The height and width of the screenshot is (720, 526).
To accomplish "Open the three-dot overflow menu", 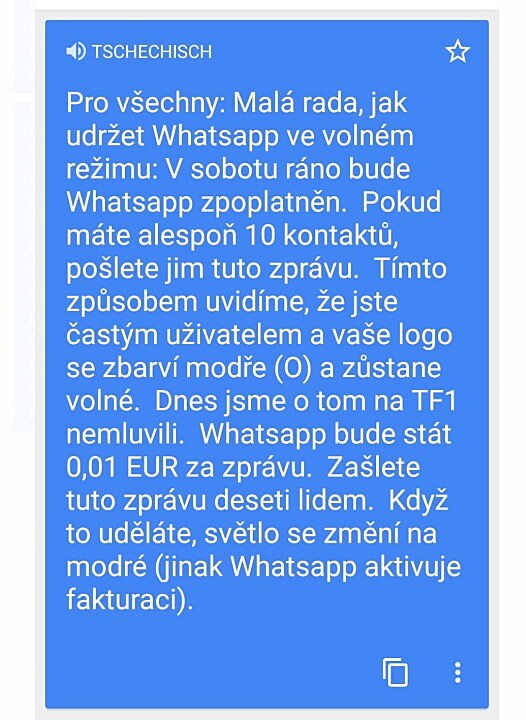I will pos(457,673).
